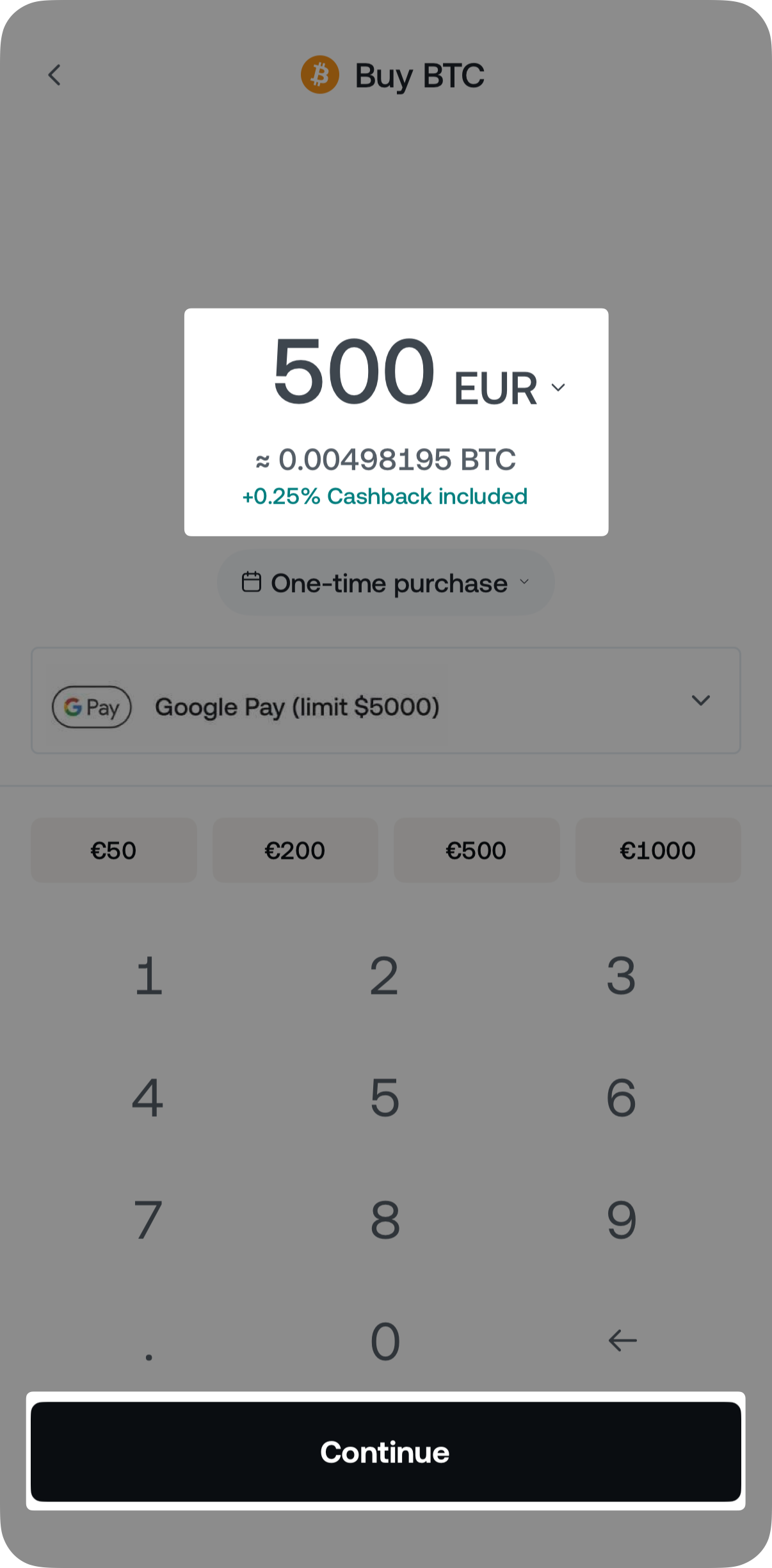Click the Bitcoin logo in the header

pyautogui.click(x=319, y=75)
